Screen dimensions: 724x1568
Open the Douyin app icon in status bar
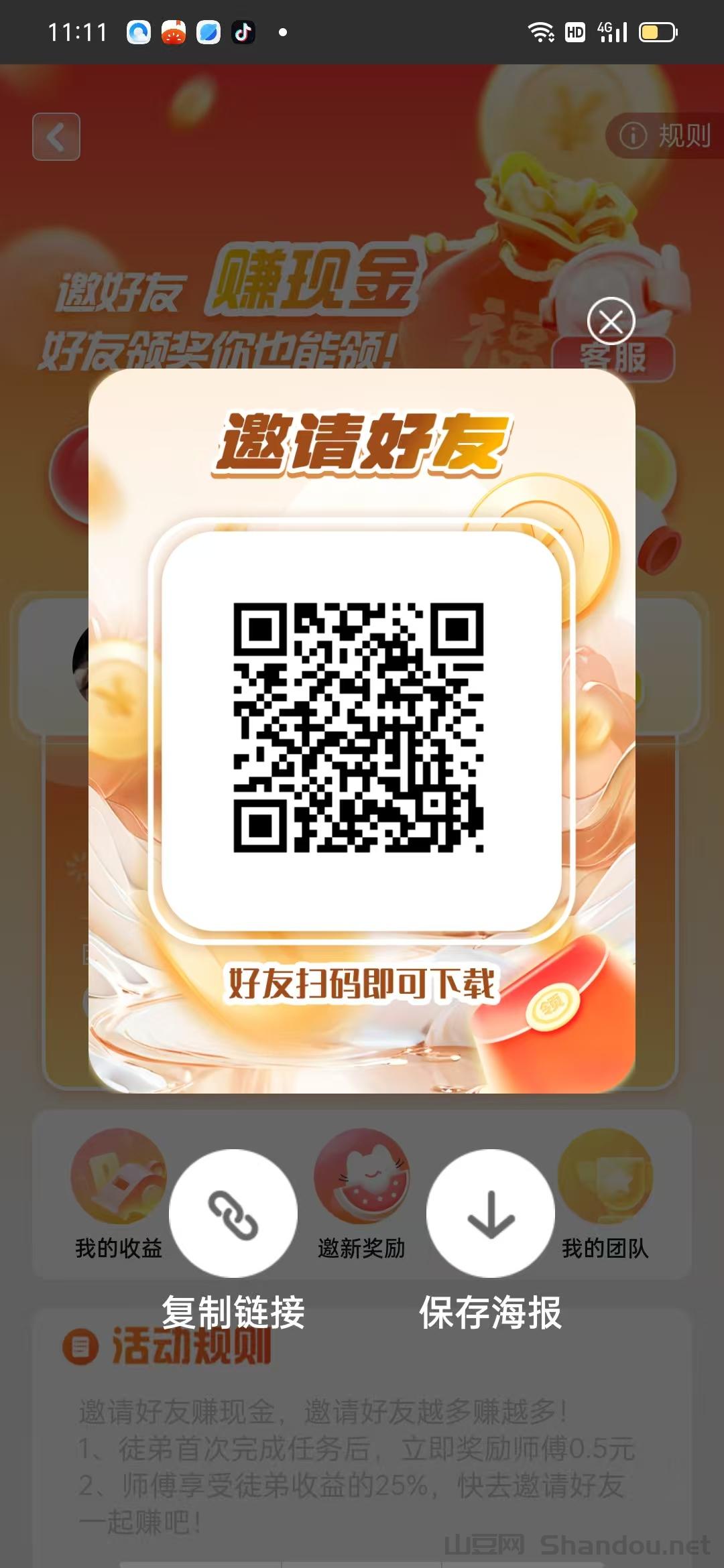coord(243,31)
